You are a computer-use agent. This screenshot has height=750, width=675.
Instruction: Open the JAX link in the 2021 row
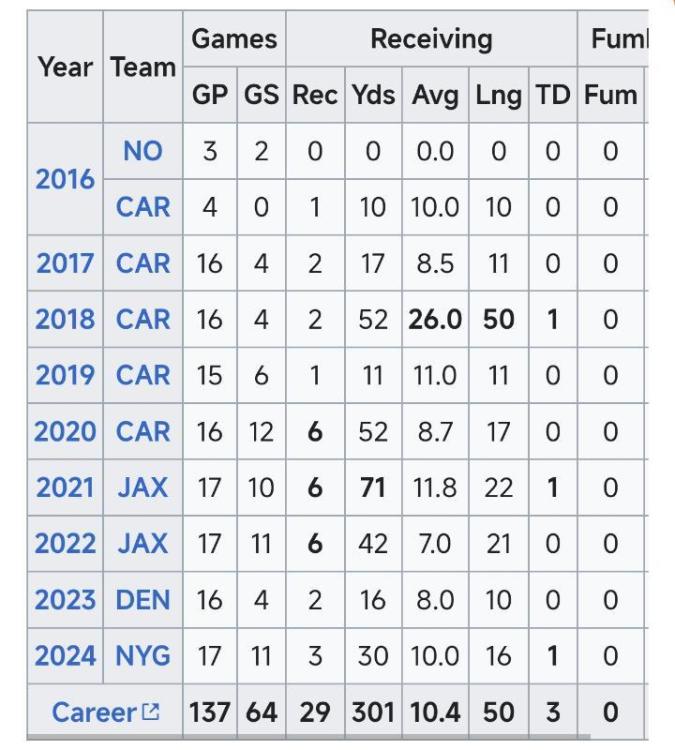[x=143, y=487]
